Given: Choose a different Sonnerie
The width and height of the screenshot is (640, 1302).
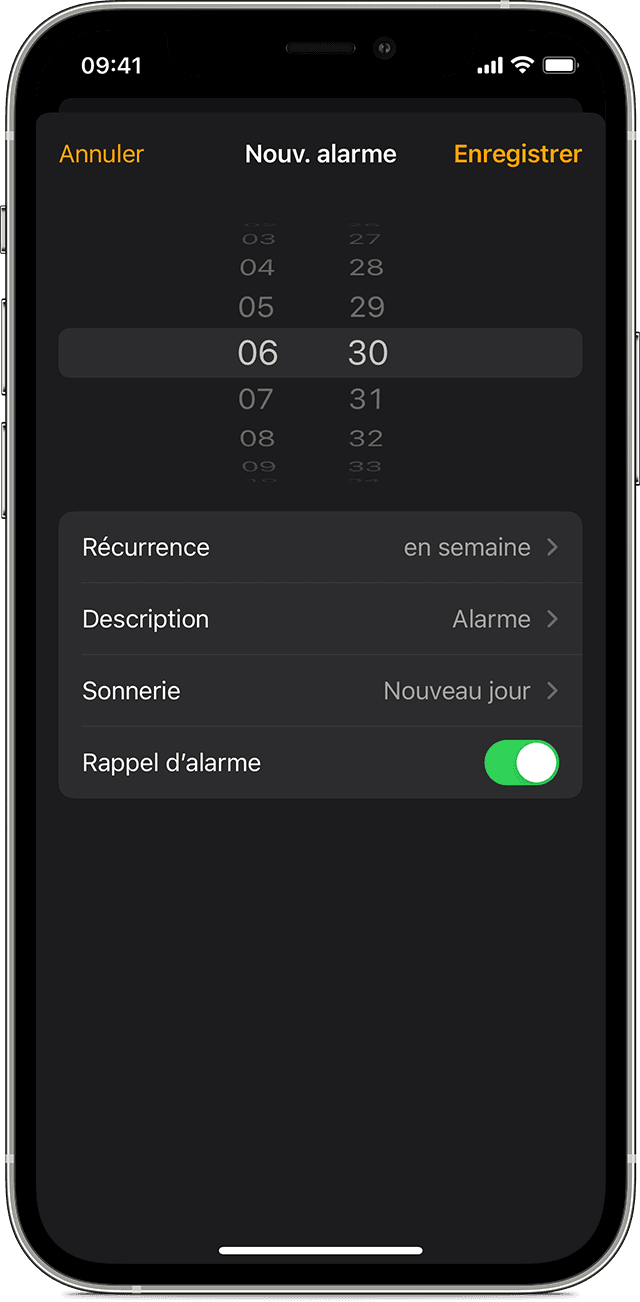Looking at the screenshot, I should pos(320,691).
